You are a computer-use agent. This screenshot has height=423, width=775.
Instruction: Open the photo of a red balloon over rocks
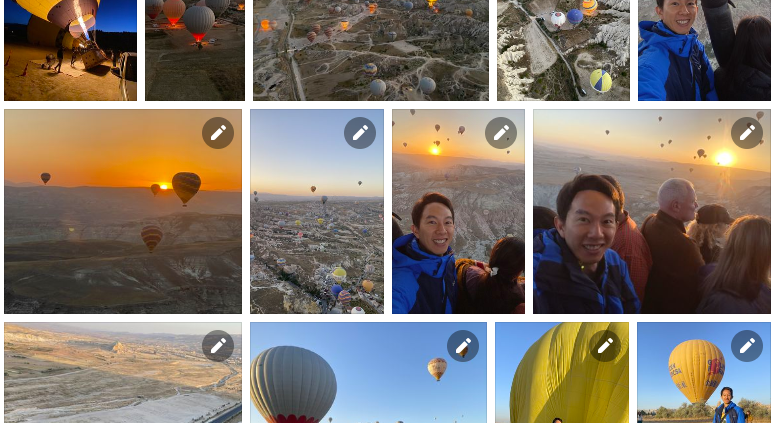pyautogui.click(x=195, y=50)
